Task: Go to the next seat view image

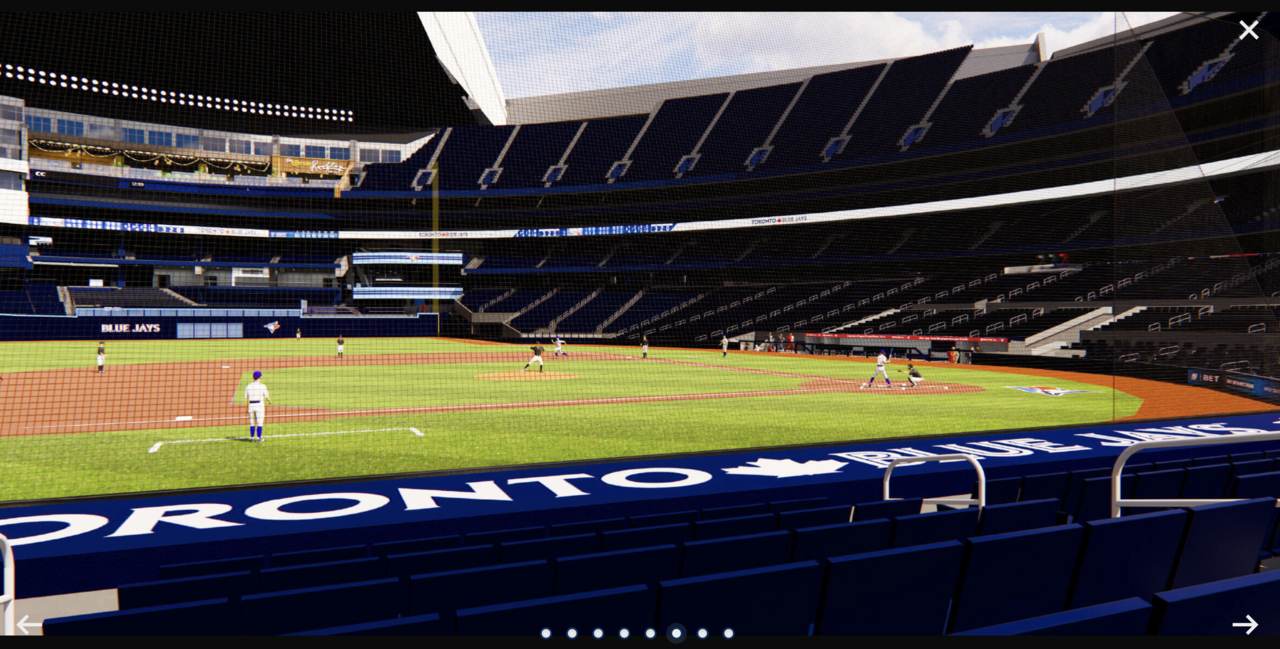Action: [x=1245, y=624]
